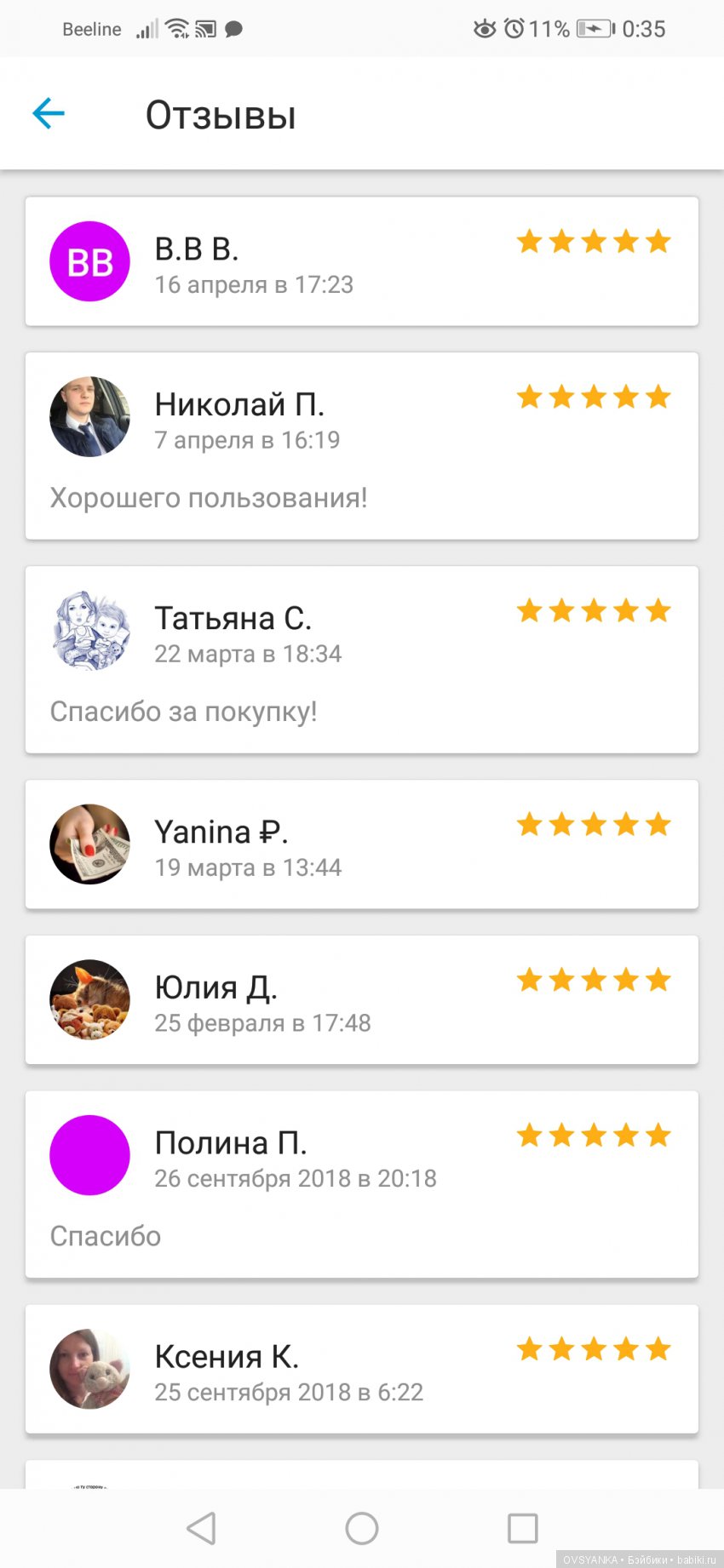The image size is (724, 1568).
Task: Open Юлия Д.'s review
Action: 361,999
